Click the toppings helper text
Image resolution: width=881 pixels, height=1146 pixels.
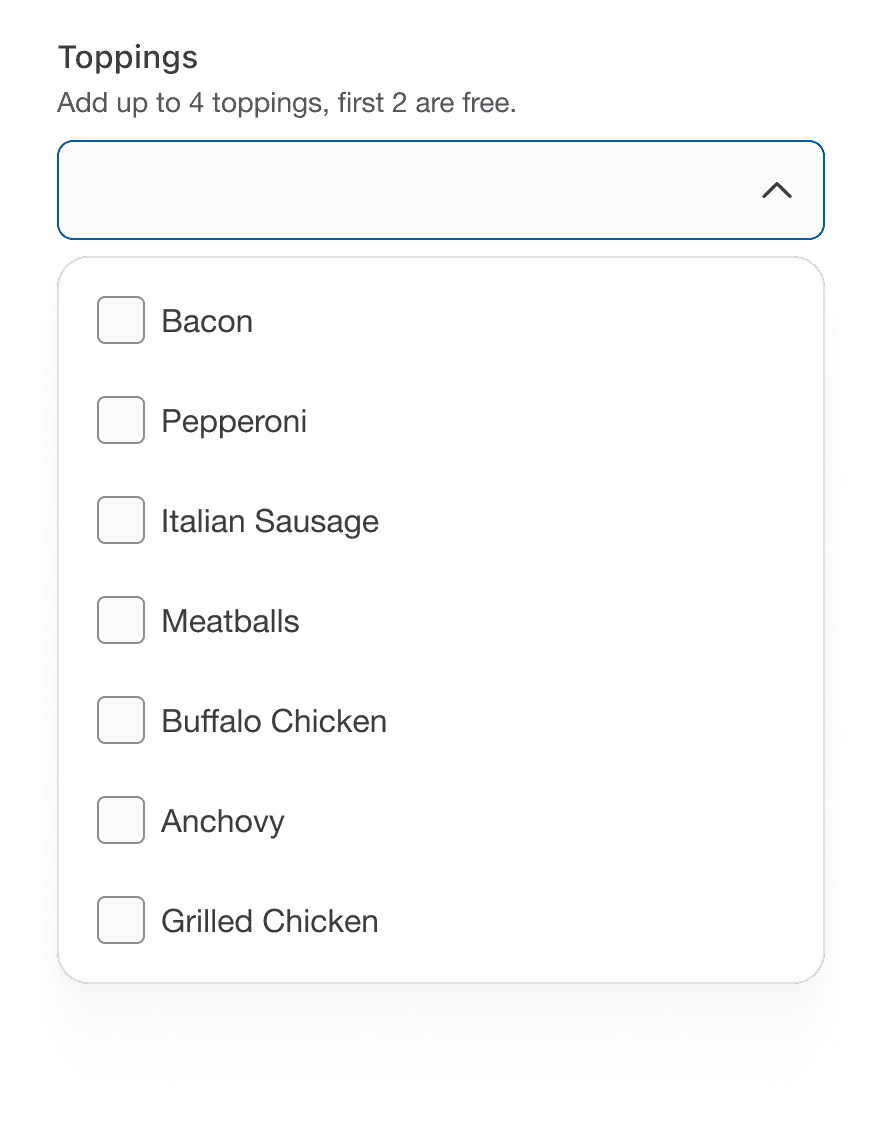288,102
